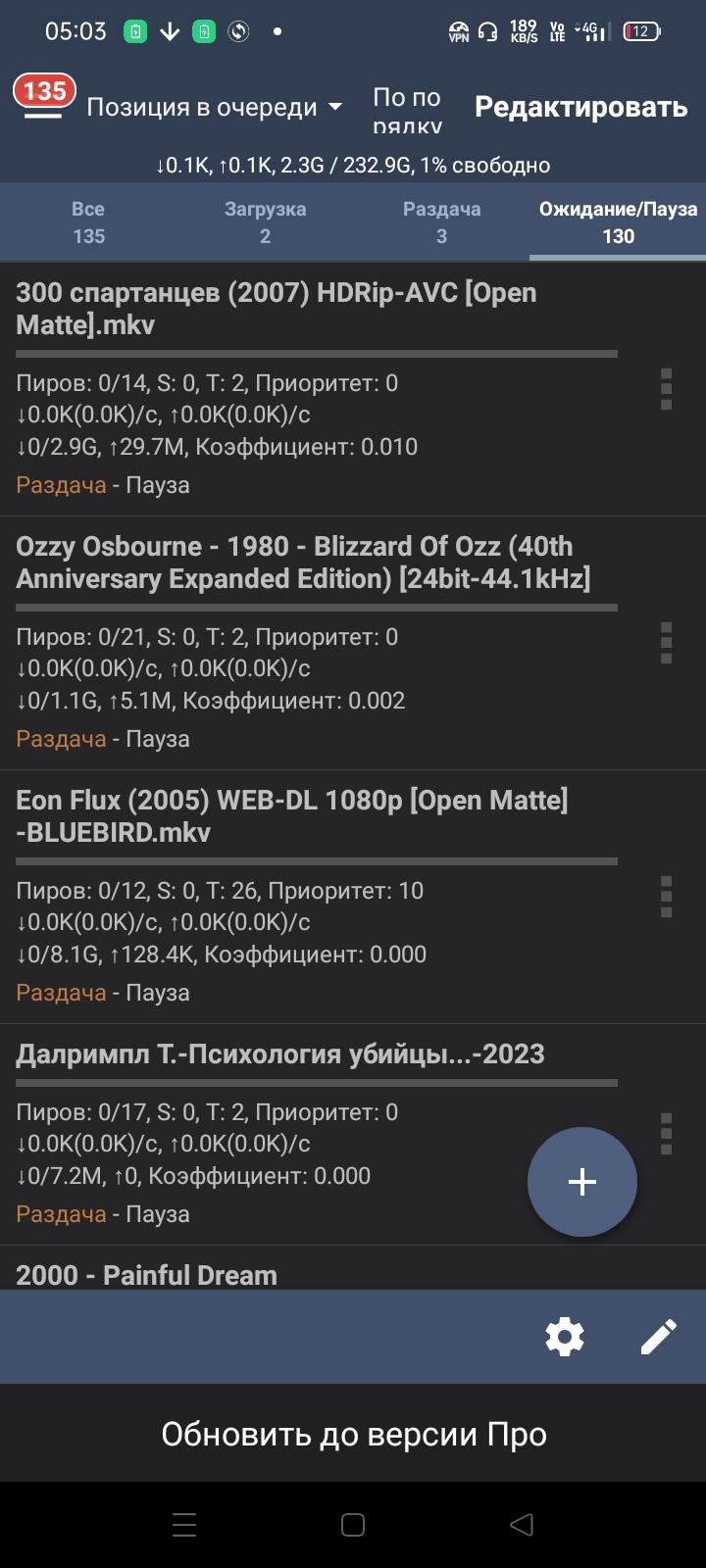Screen dimensions: 706x1568
Task: Open overflow menu for «300 спартанцев»
Action: click(x=666, y=389)
